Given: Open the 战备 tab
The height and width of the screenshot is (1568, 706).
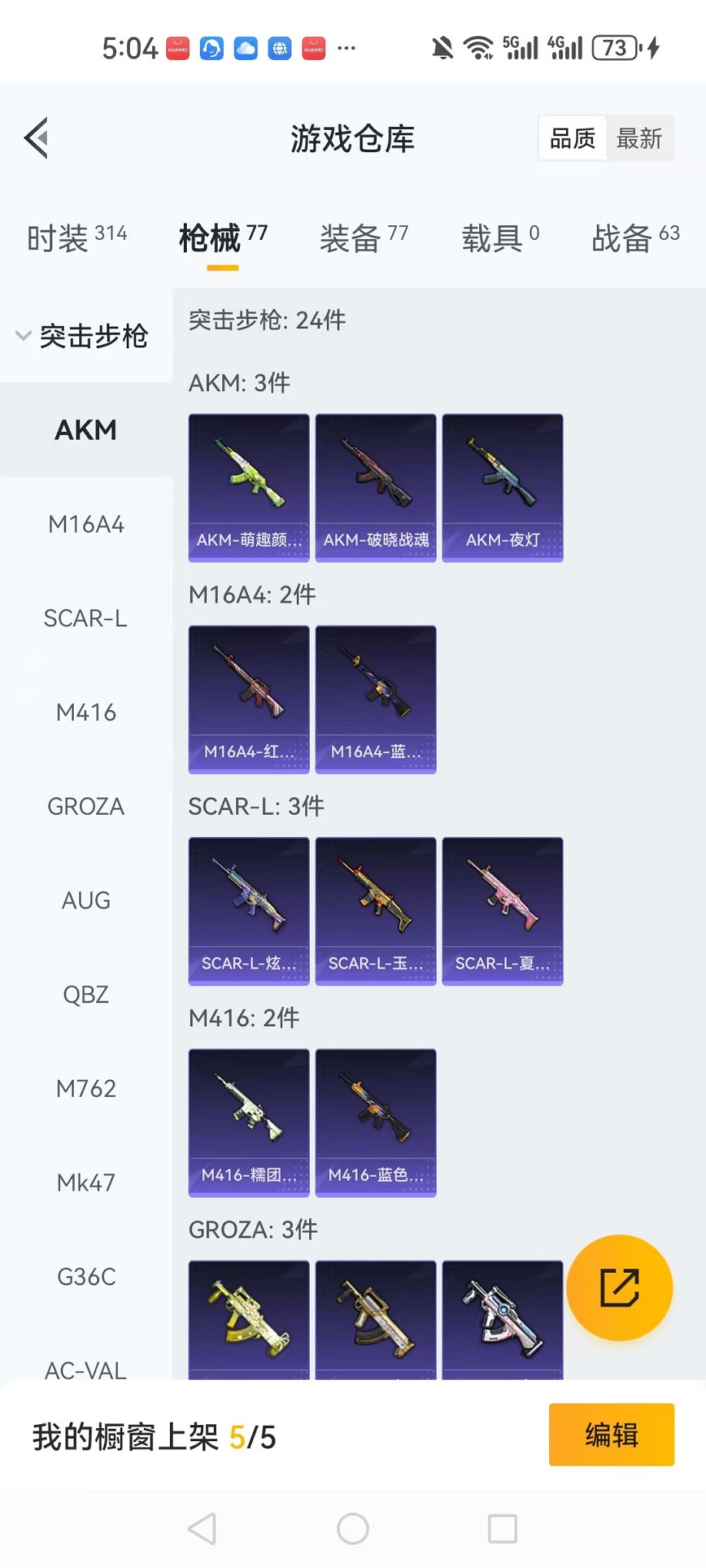Looking at the screenshot, I should tap(635, 238).
